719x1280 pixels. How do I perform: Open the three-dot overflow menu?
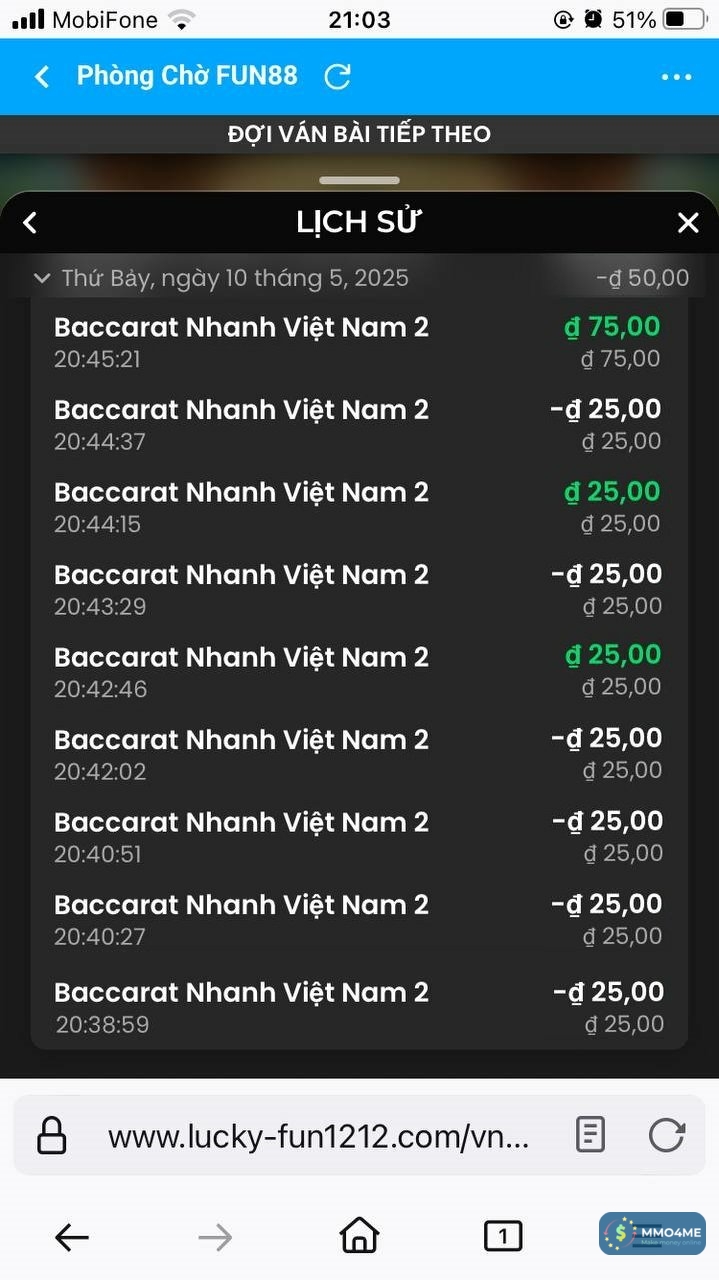pyautogui.click(x=676, y=77)
